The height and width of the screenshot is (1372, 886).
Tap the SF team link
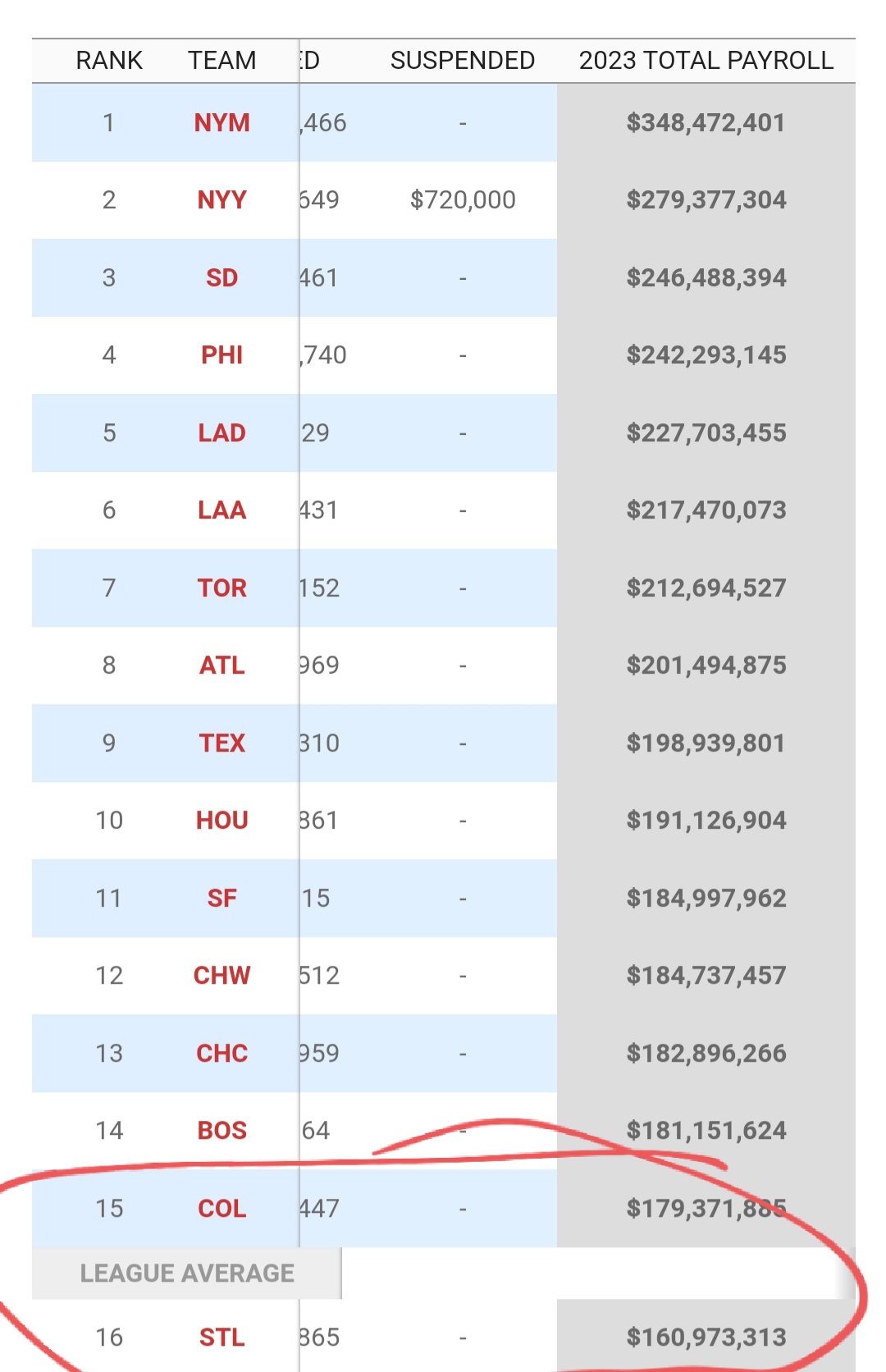coord(221,899)
